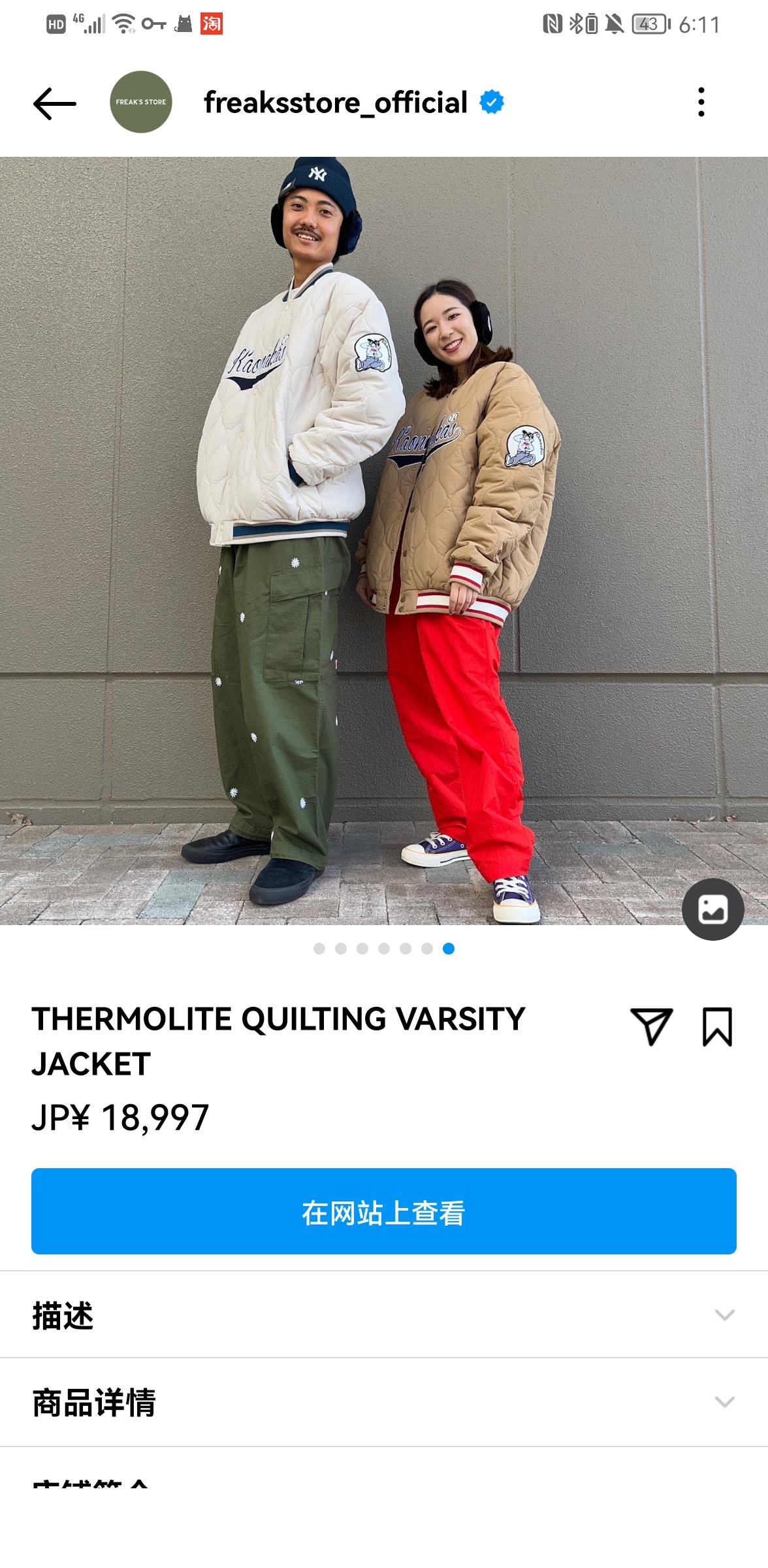Image resolution: width=768 pixels, height=1568 pixels.
Task: Open the media gallery icon on photo
Action: pos(712,909)
